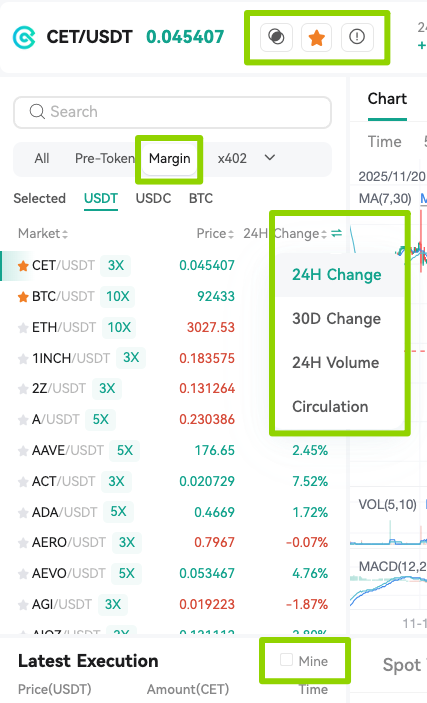Viewport: 427px width, 703px height.
Task: Add 1INCH/USDT to favorites with its star
Action: [x=23, y=359]
